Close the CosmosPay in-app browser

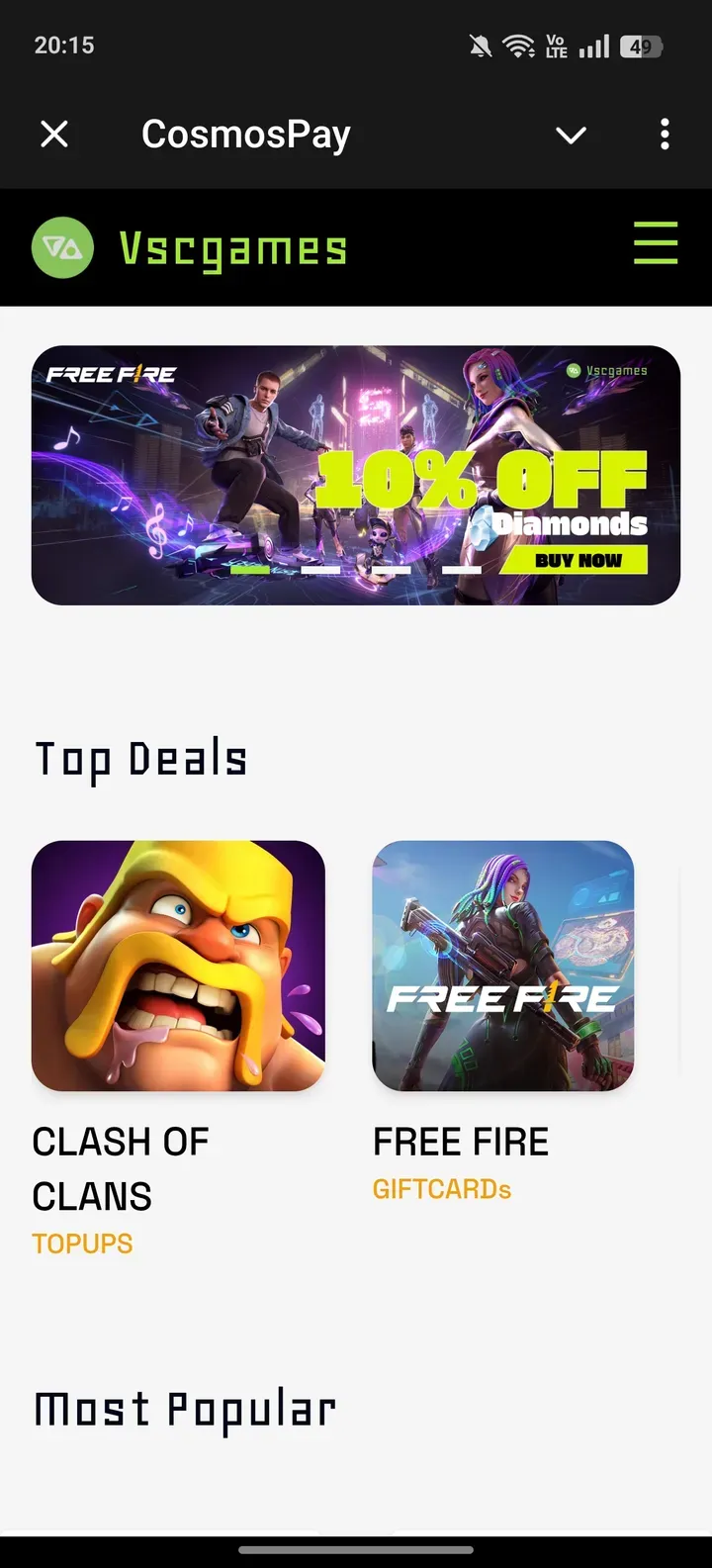(x=54, y=134)
